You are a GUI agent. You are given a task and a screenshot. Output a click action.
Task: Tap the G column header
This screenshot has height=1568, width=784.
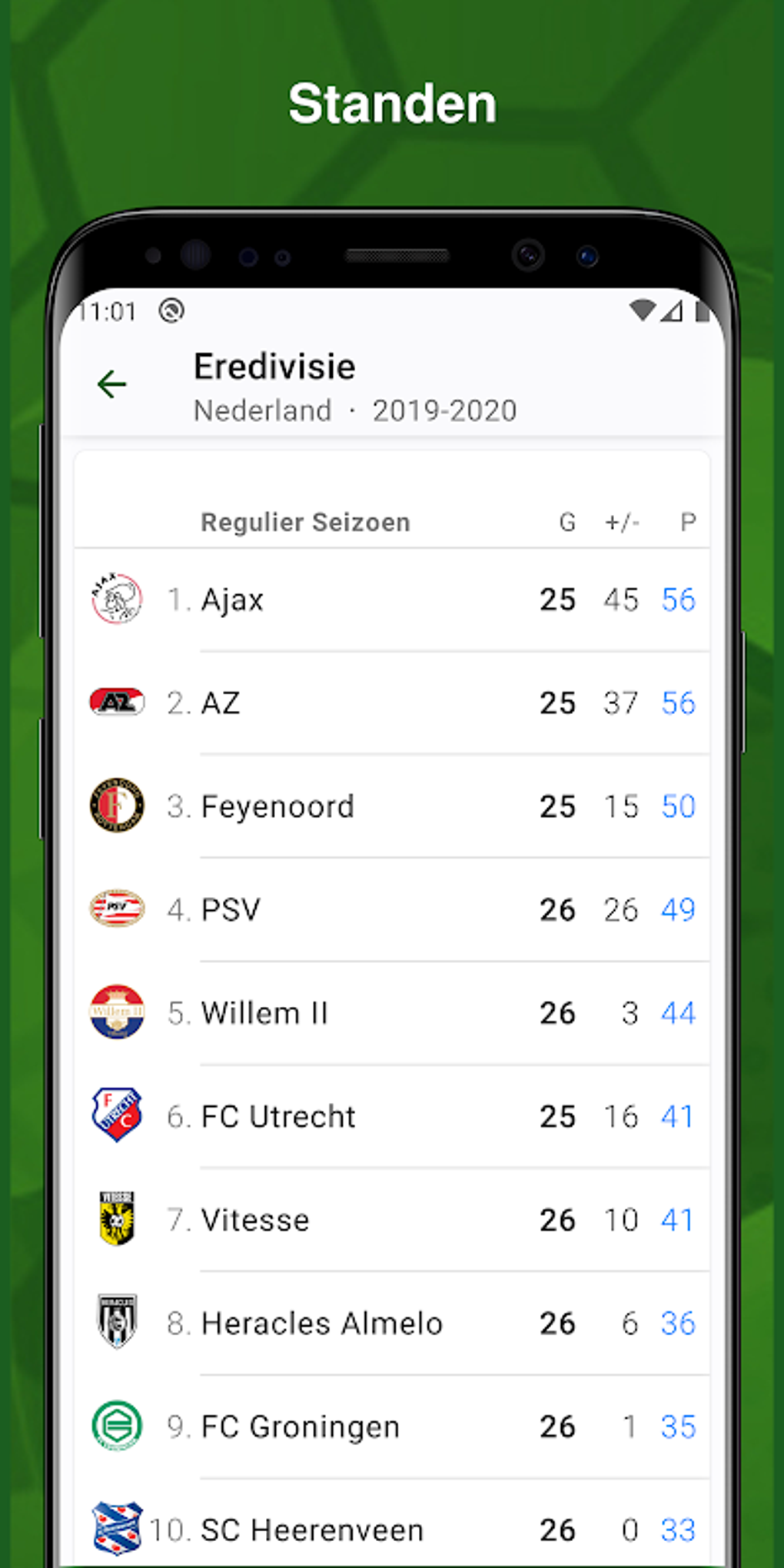(568, 522)
